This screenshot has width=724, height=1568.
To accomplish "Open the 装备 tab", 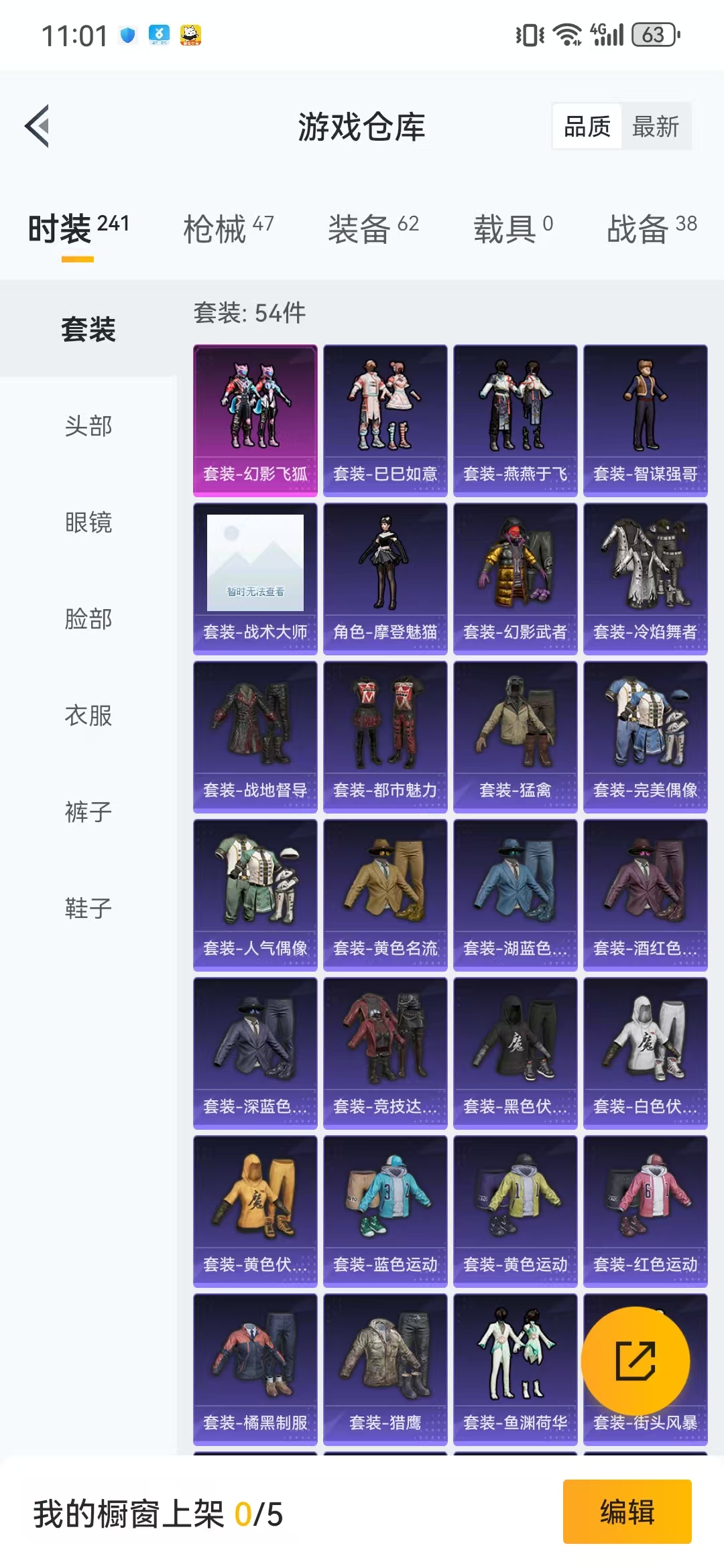I will point(373,228).
